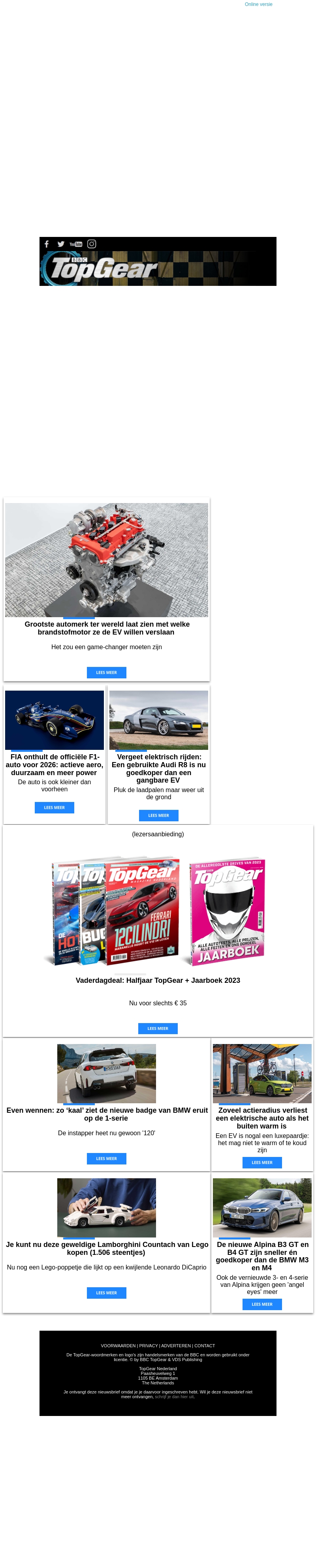Open TopGear Instagram icon
The image size is (316, 1568).
pyautogui.click(x=91, y=244)
